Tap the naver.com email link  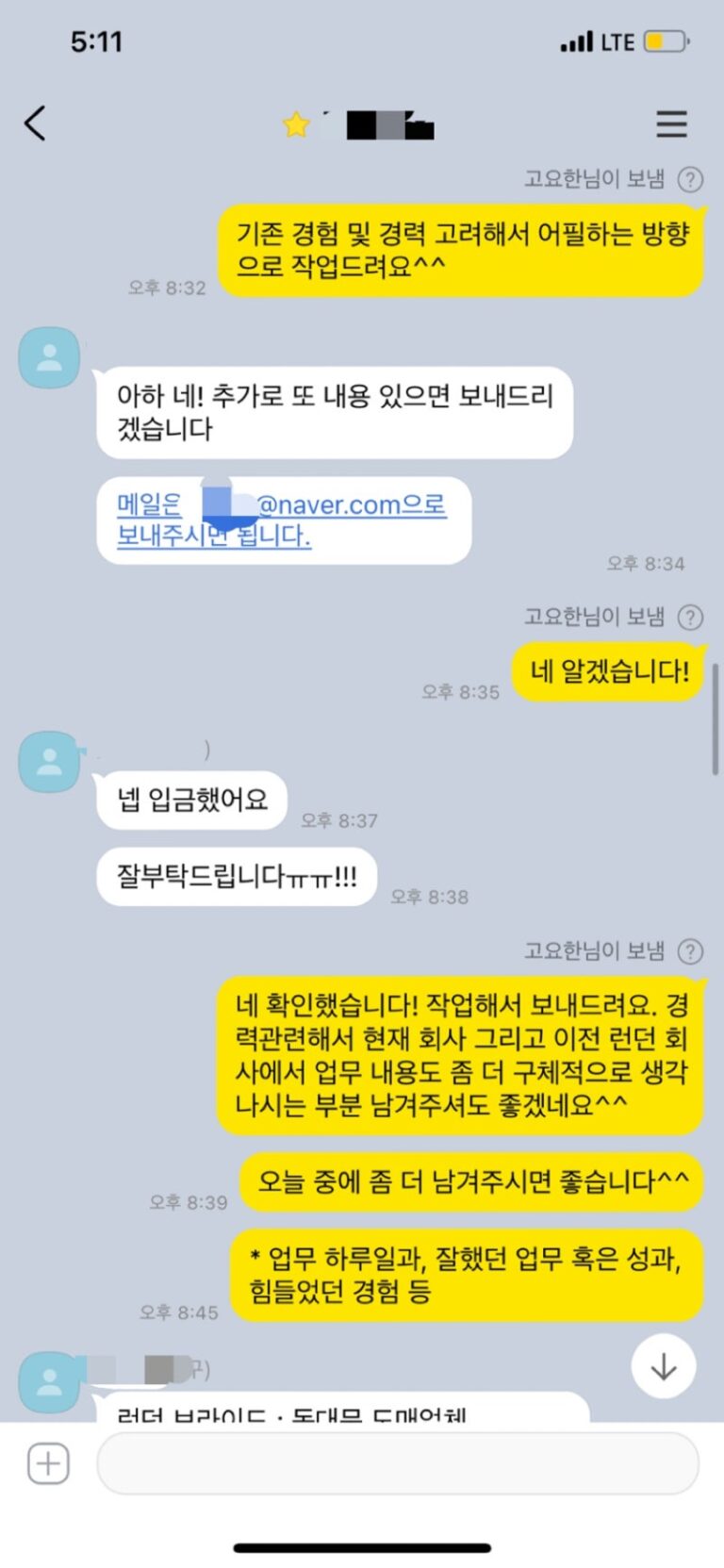click(350, 505)
